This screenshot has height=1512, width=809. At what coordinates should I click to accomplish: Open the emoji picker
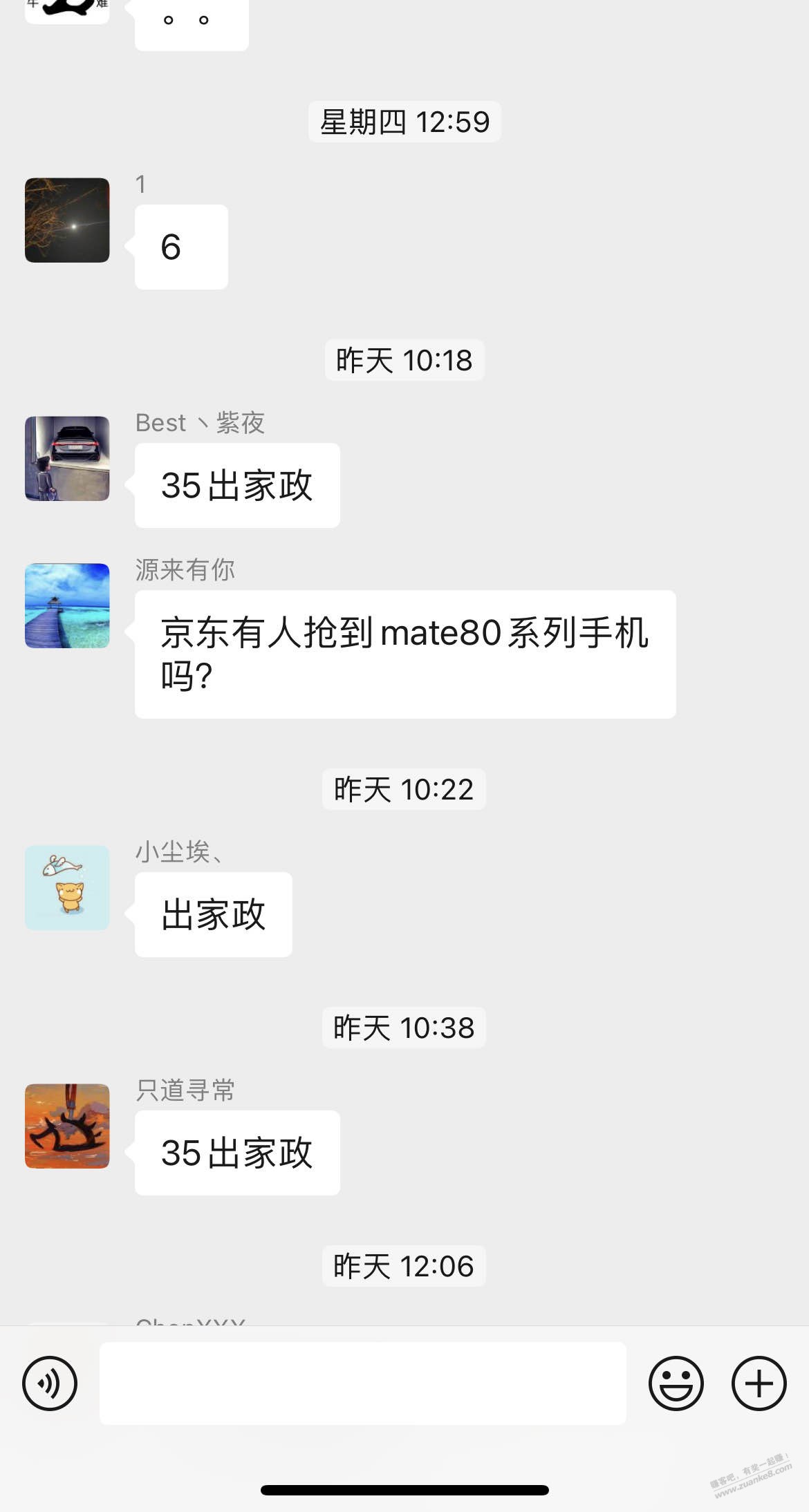coord(676,1384)
